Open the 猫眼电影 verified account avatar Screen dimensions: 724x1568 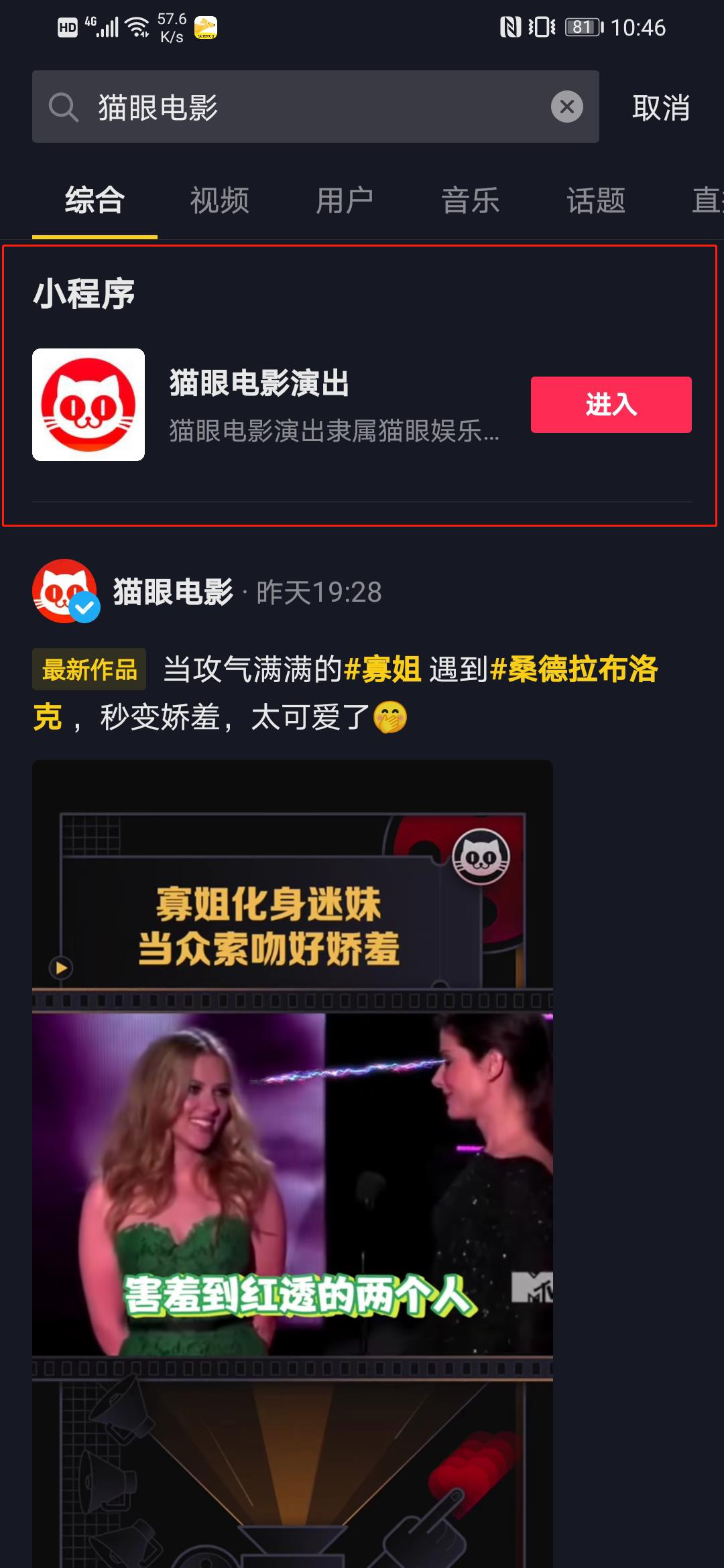point(64,591)
